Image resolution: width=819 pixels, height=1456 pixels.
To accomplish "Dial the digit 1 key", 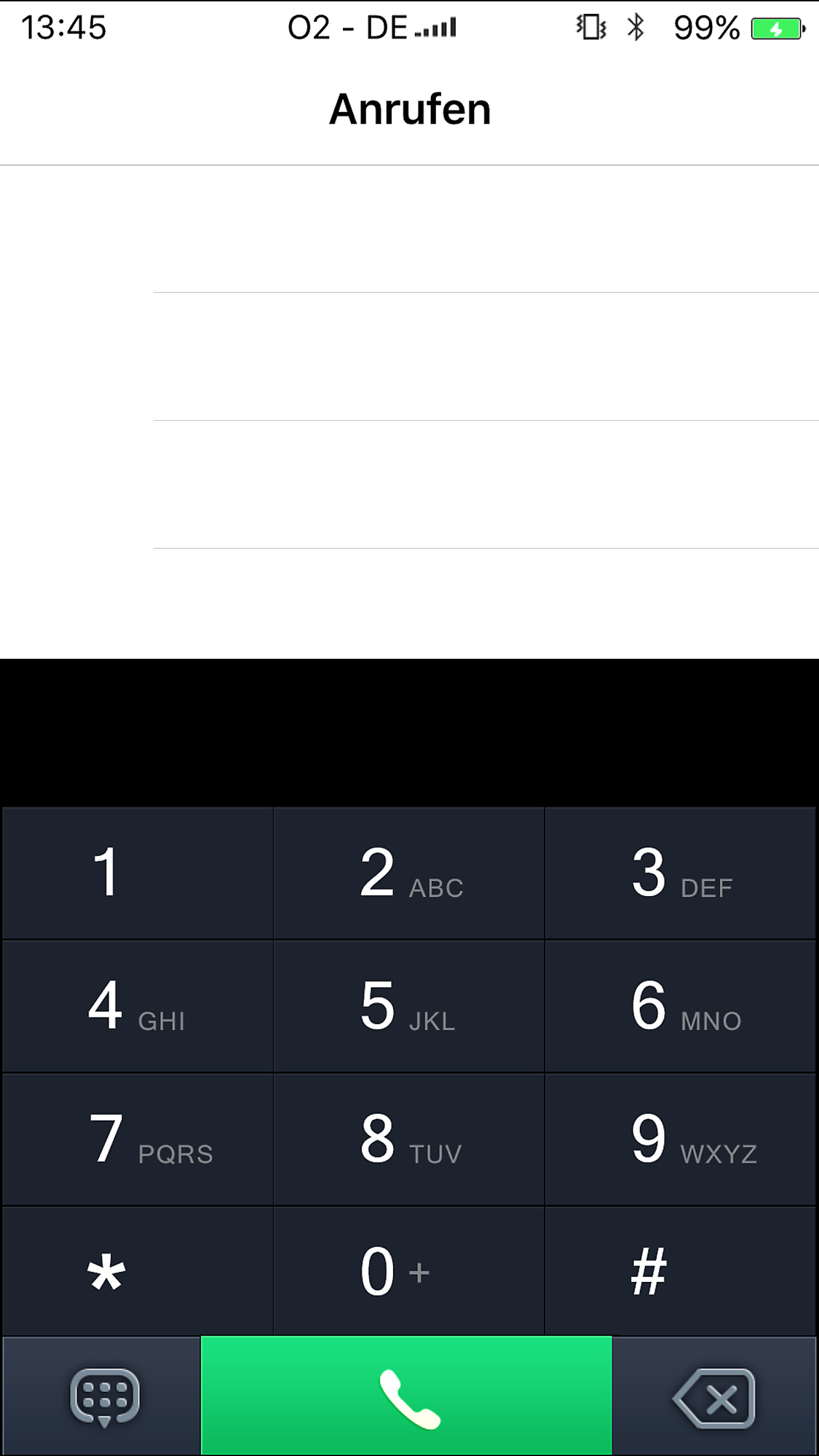I will [x=138, y=873].
